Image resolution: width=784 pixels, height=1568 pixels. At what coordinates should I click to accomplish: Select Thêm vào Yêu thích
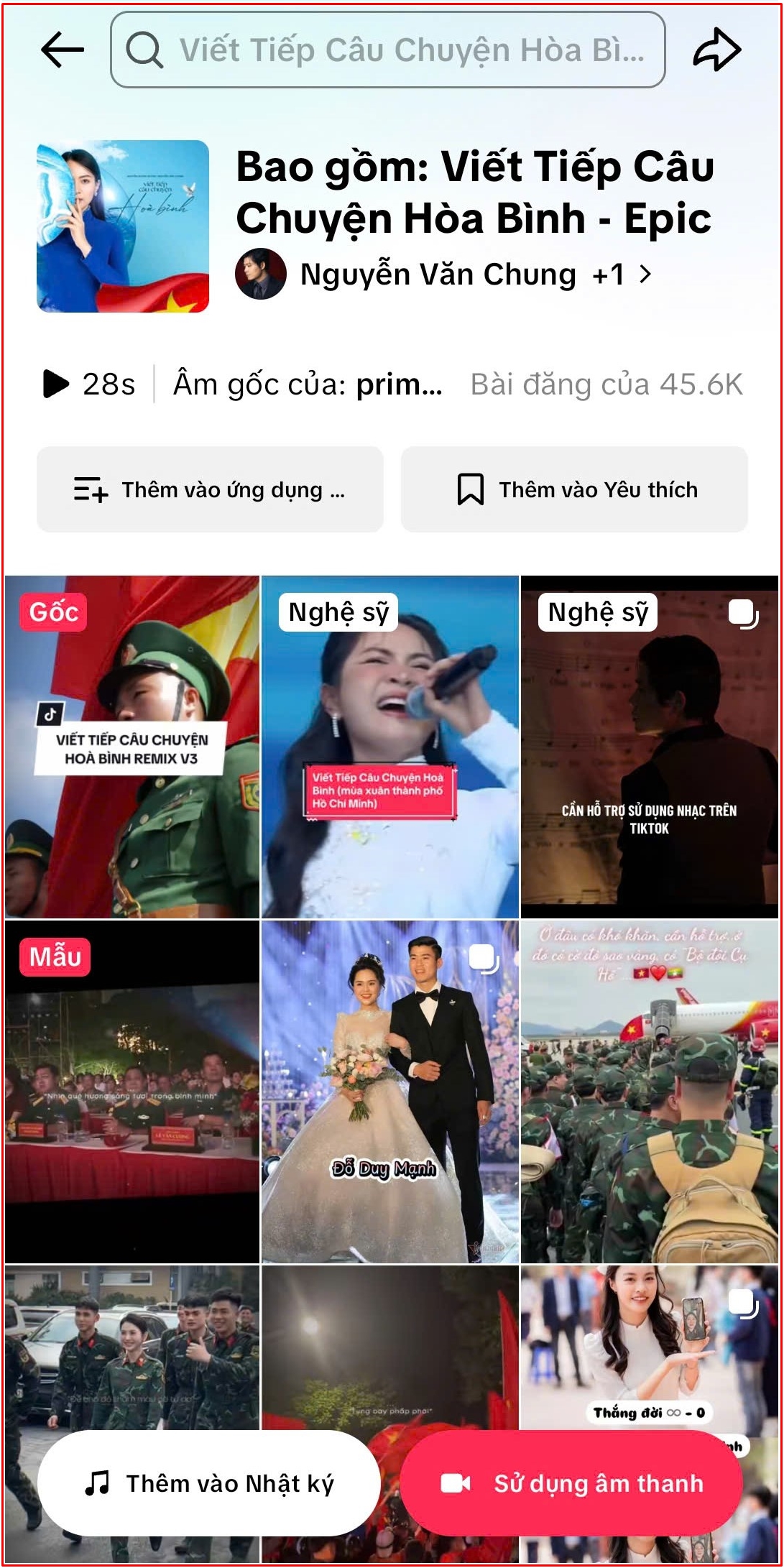(x=574, y=489)
